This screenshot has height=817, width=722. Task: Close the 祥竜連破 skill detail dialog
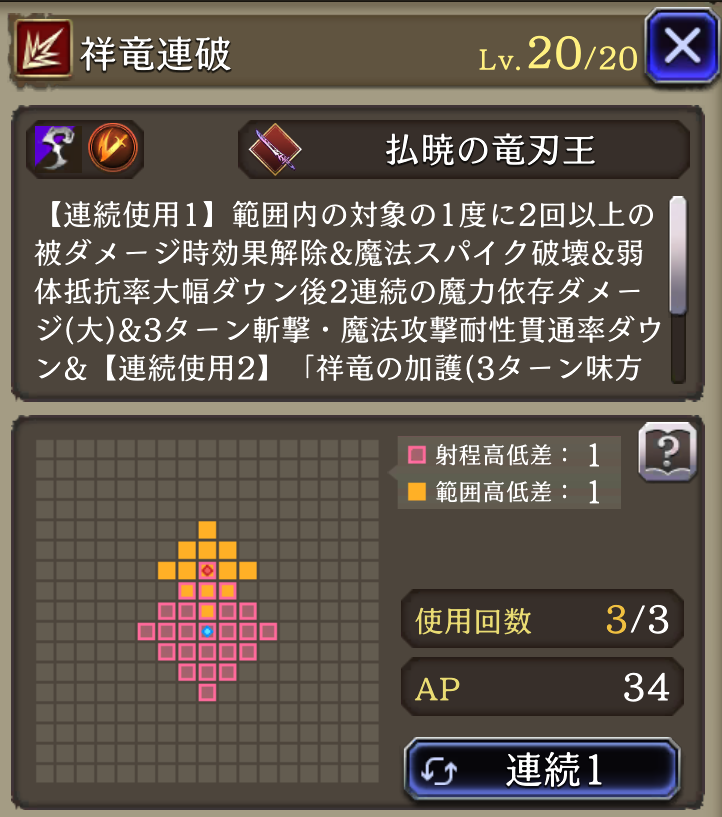coord(682,47)
